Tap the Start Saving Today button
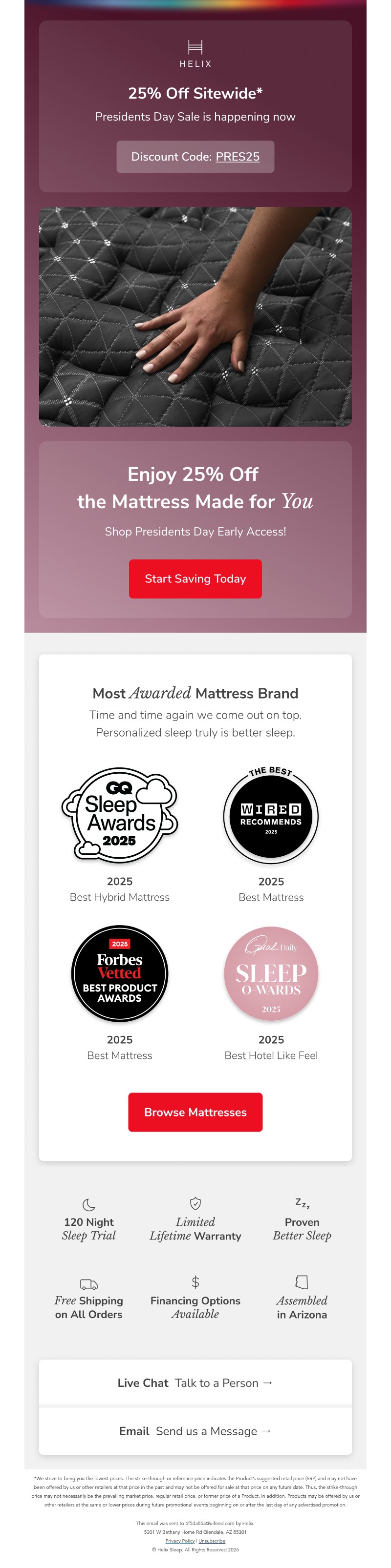 point(195,578)
